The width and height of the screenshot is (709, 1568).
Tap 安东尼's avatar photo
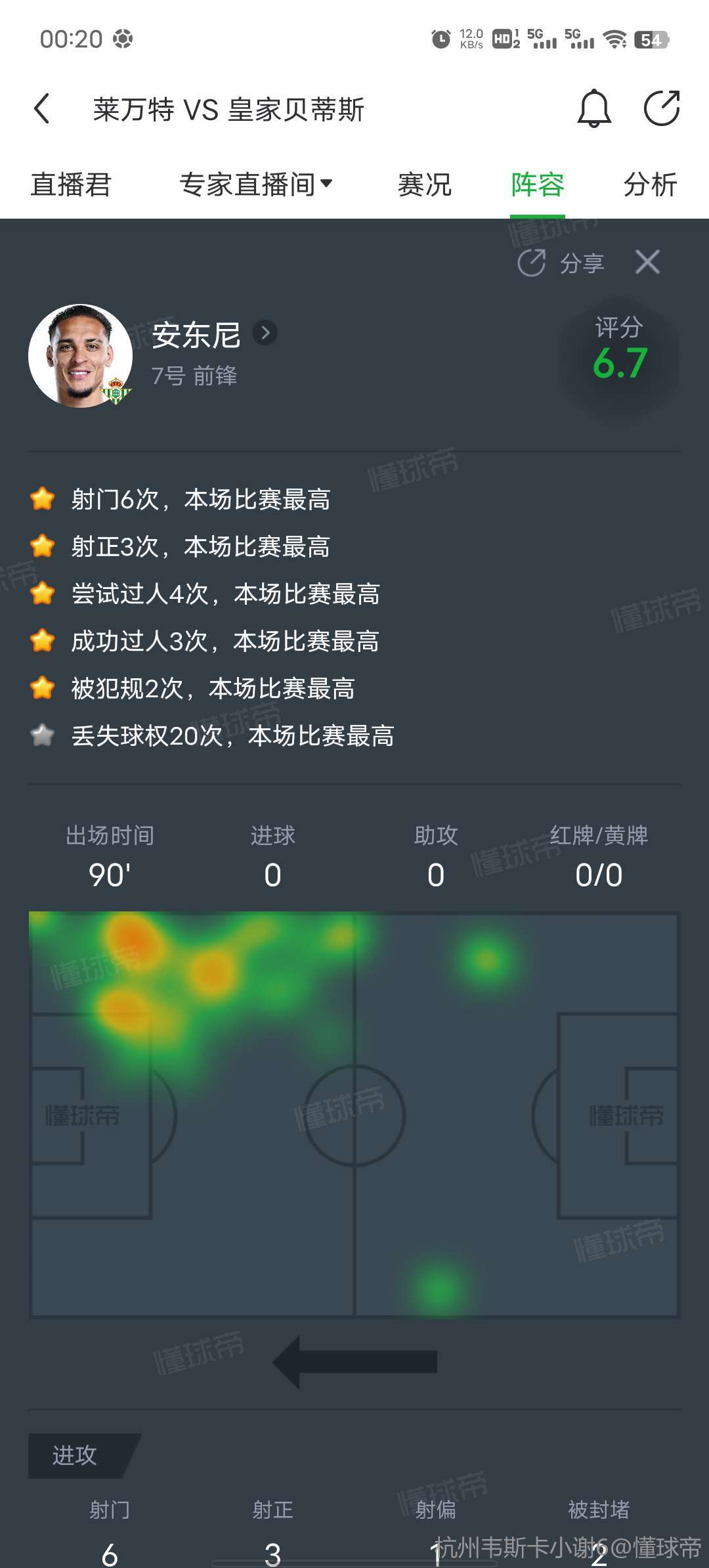81,355
